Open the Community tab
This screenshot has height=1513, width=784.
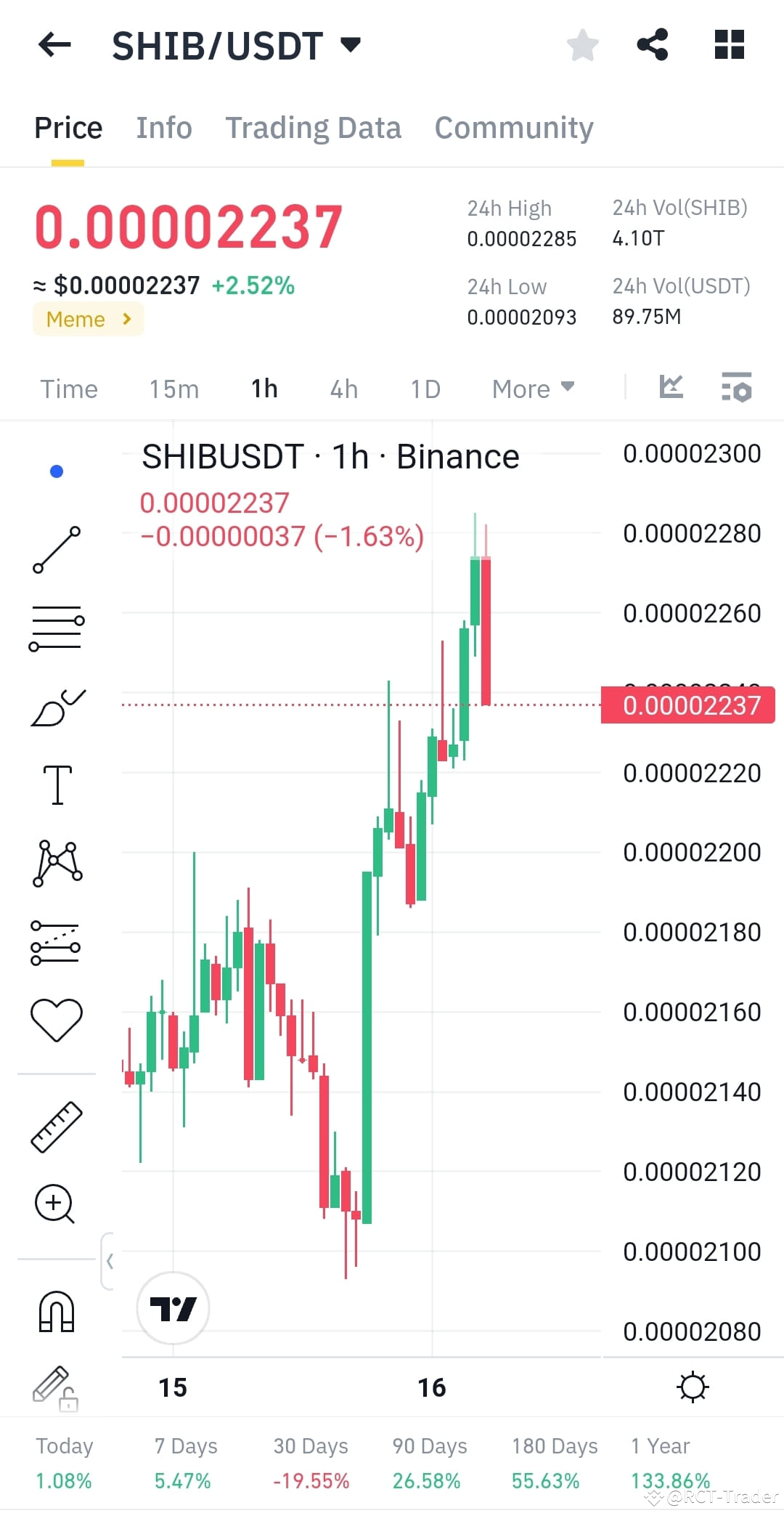pos(513,127)
